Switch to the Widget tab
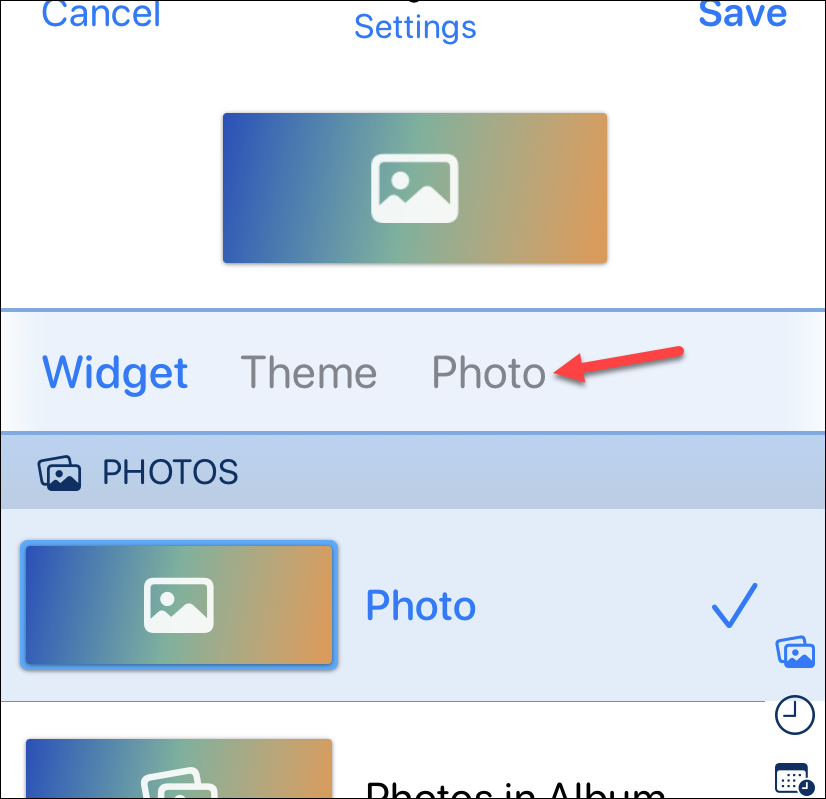This screenshot has width=826, height=799. pos(115,373)
